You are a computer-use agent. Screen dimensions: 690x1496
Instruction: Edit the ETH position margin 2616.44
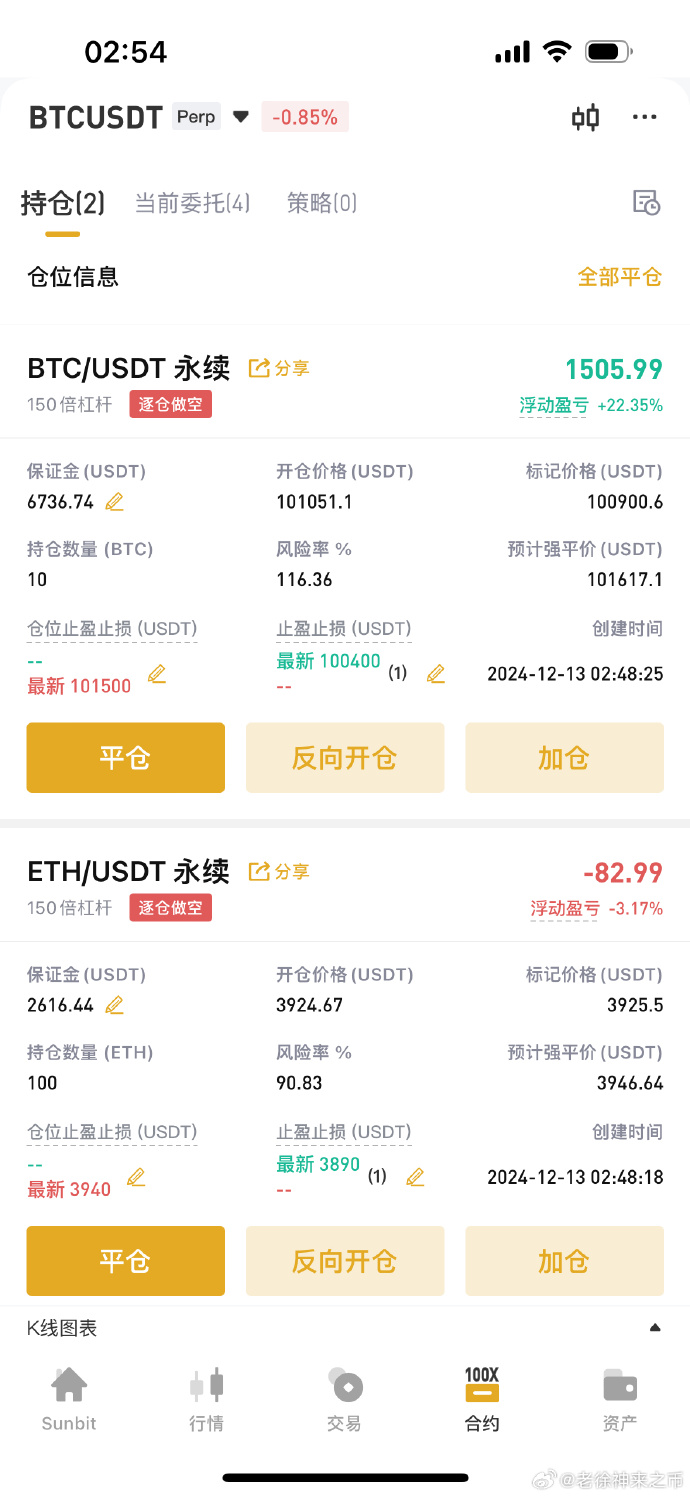[x=115, y=1005]
